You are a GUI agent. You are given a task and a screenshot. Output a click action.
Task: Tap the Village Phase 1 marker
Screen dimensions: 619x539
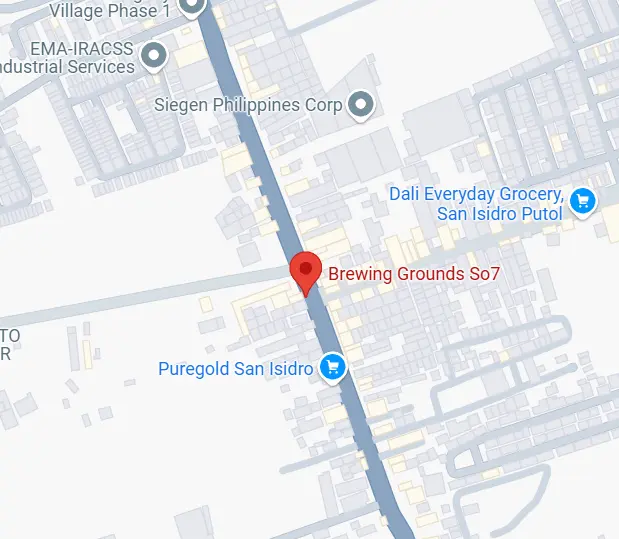(x=191, y=5)
